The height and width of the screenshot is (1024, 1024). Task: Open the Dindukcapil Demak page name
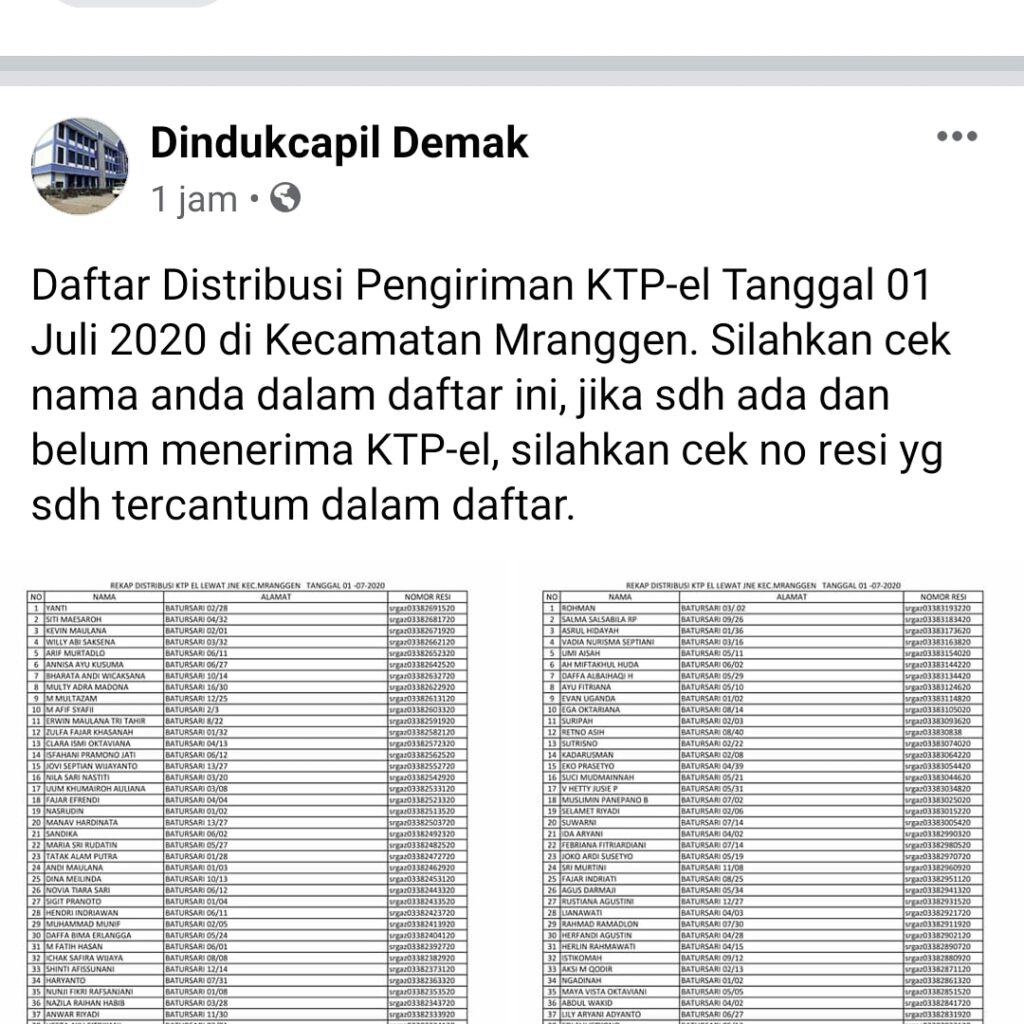pyautogui.click(x=339, y=144)
